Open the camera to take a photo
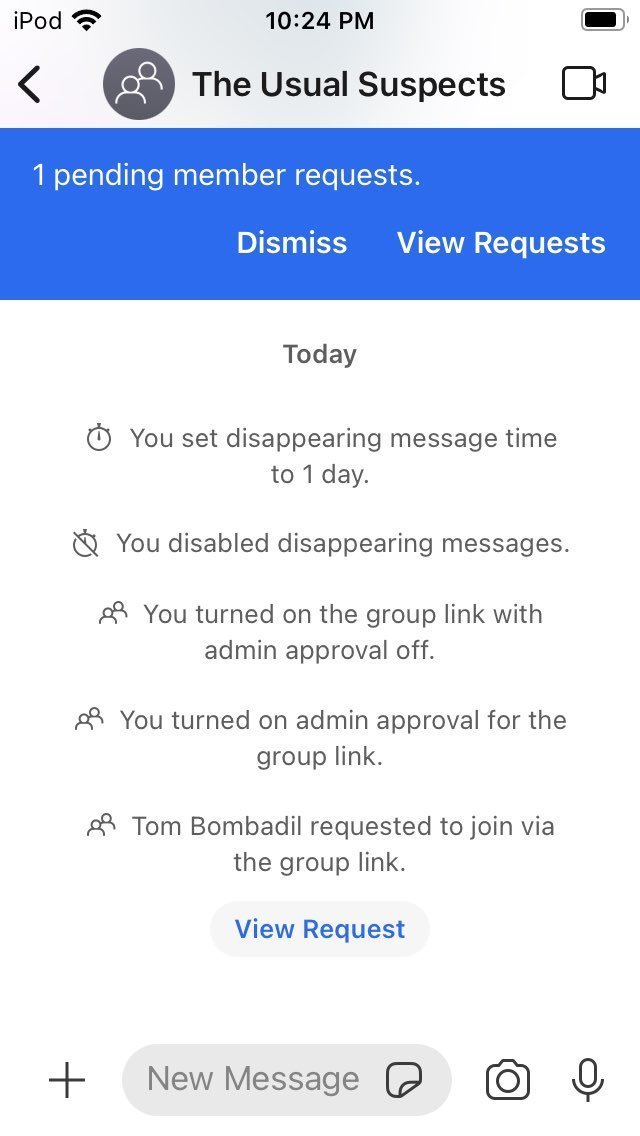Screen dimensions: 640x1136 click(507, 1080)
